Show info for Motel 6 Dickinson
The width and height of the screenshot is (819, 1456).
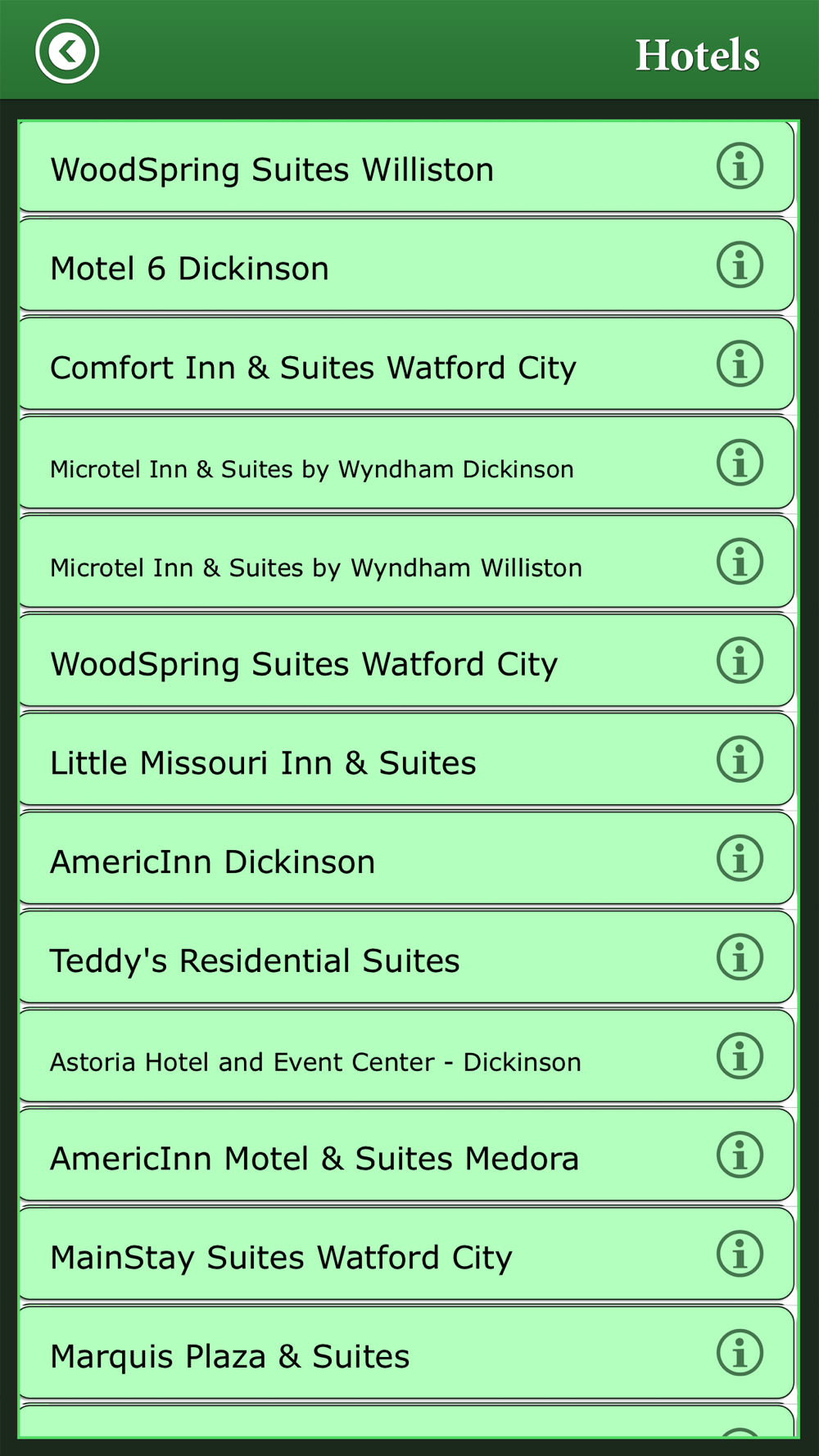(x=740, y=265)
